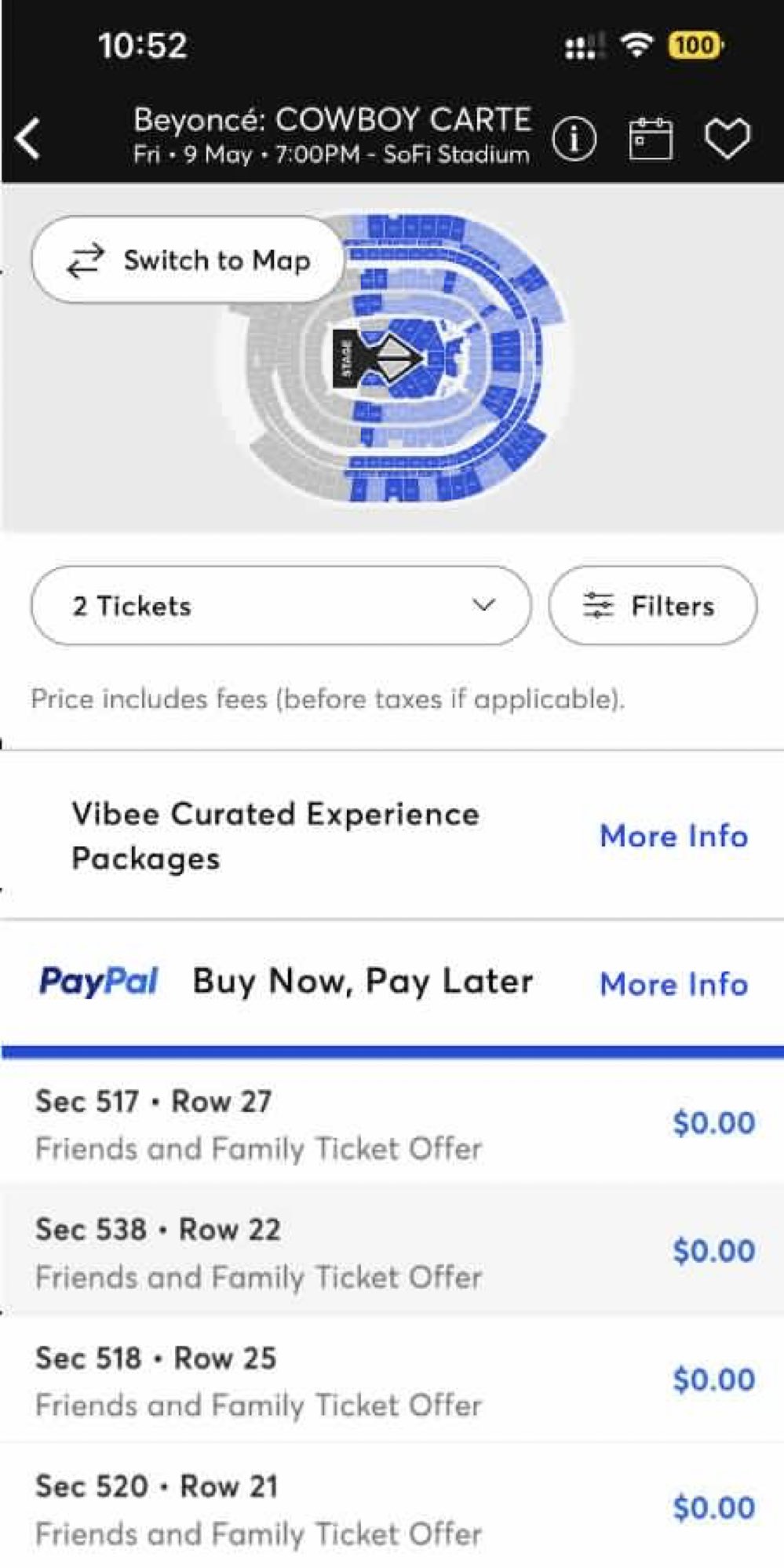Image resolution: width=784 pixels, height=1568 pixels.
Task: Pick the Sec 520 Row 21 ticket offer
Action: [x=392, y=1507]
